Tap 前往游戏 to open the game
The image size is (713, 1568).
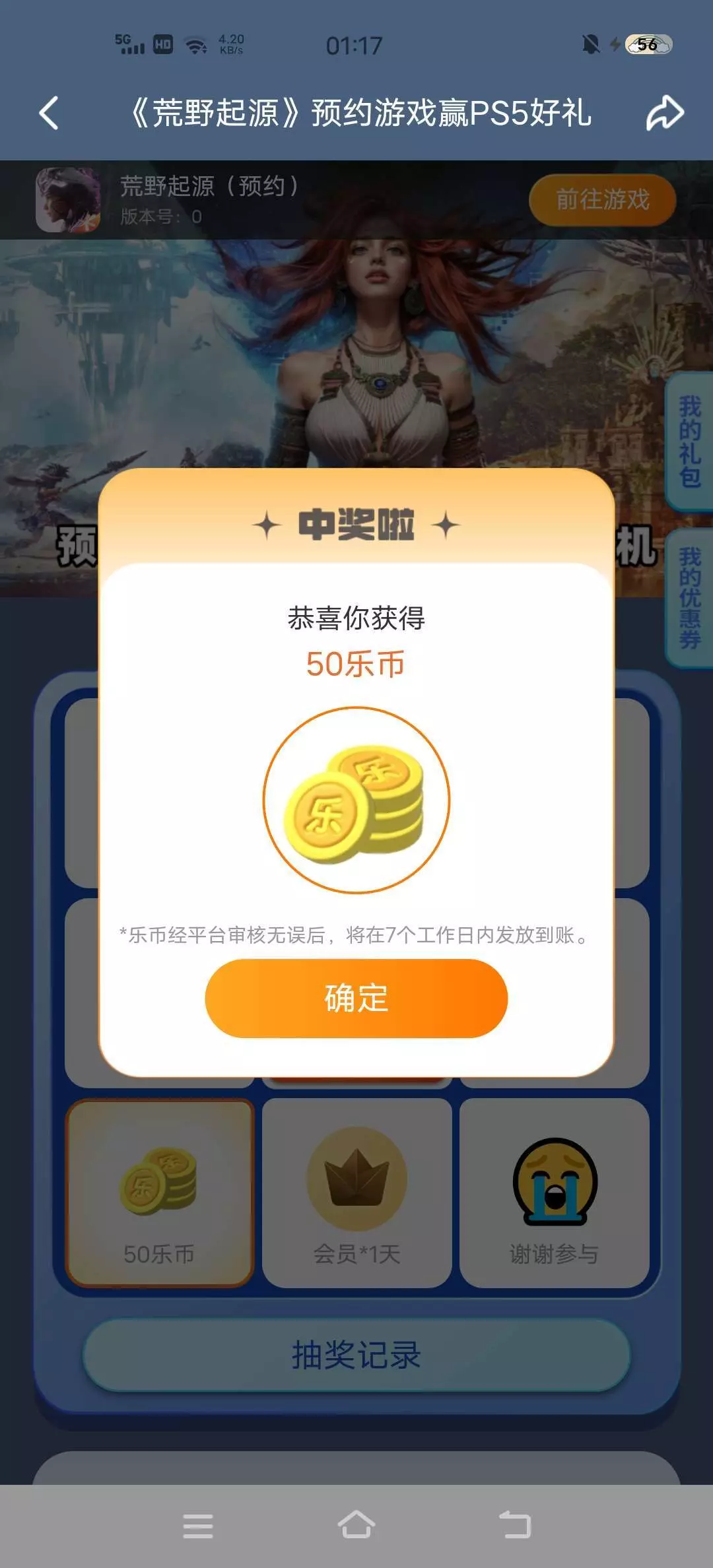point(602,199)
